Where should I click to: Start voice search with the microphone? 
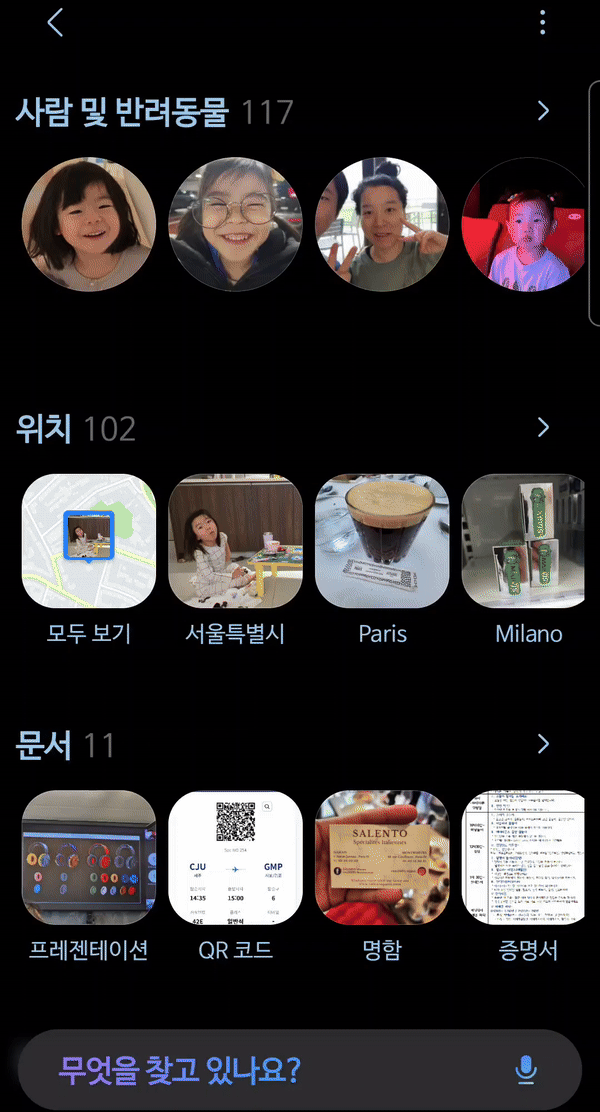coord(526,1070)
